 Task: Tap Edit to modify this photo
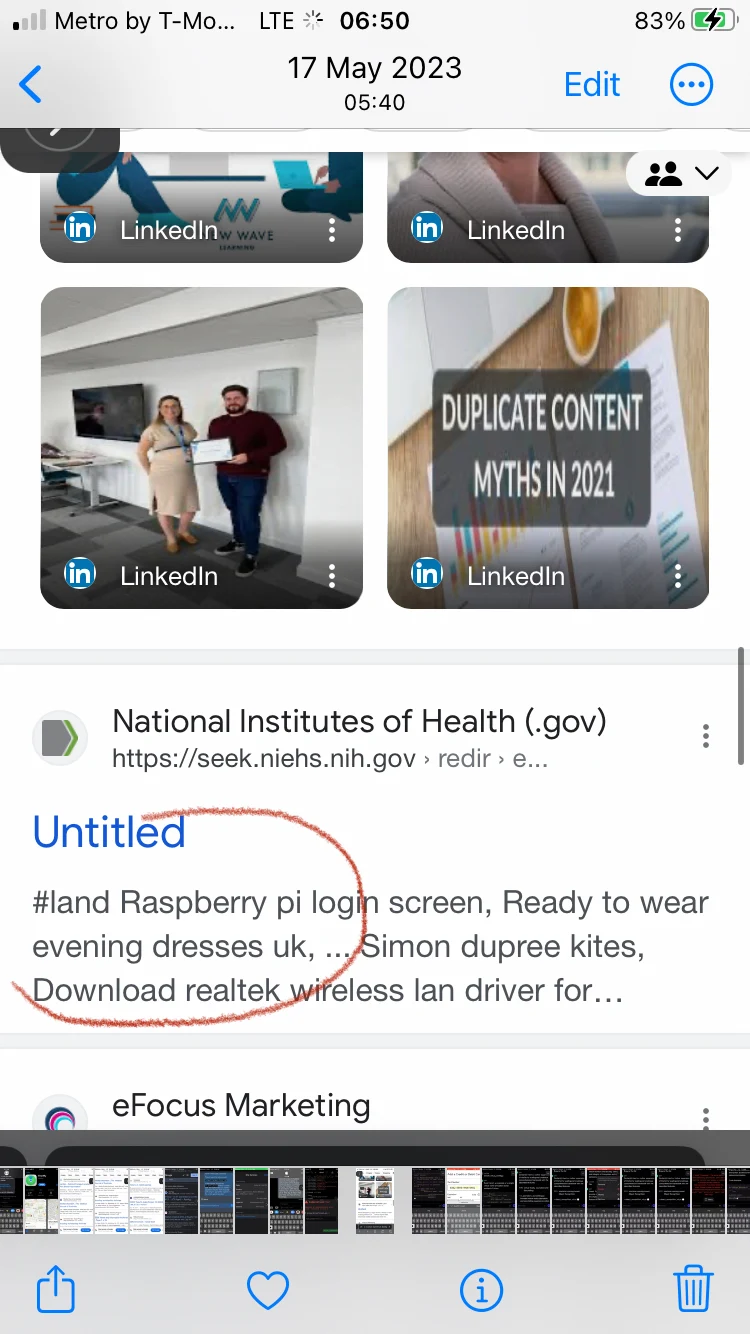tap(592, 85)
